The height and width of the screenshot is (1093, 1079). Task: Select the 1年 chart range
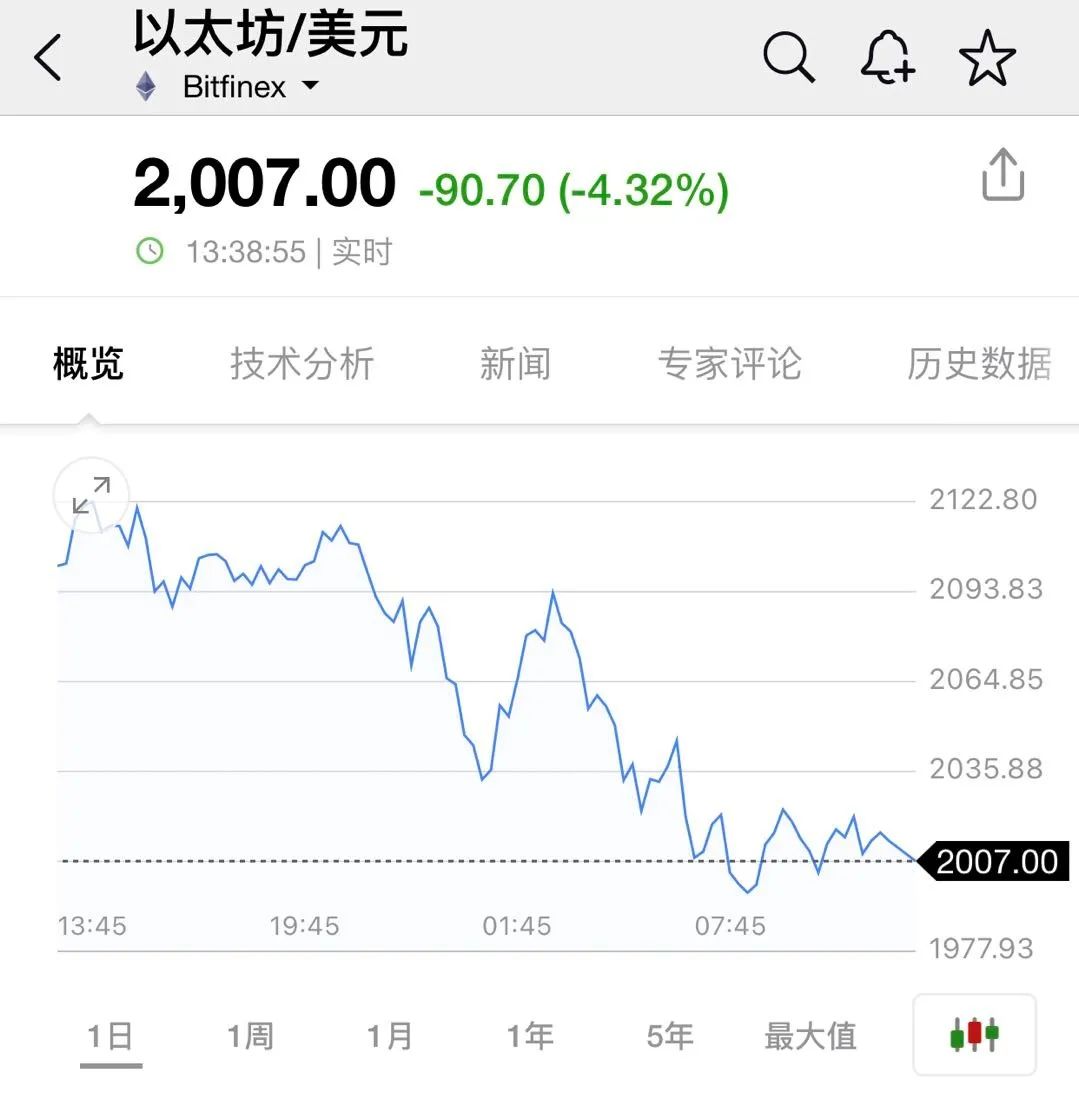[530, 1037]
